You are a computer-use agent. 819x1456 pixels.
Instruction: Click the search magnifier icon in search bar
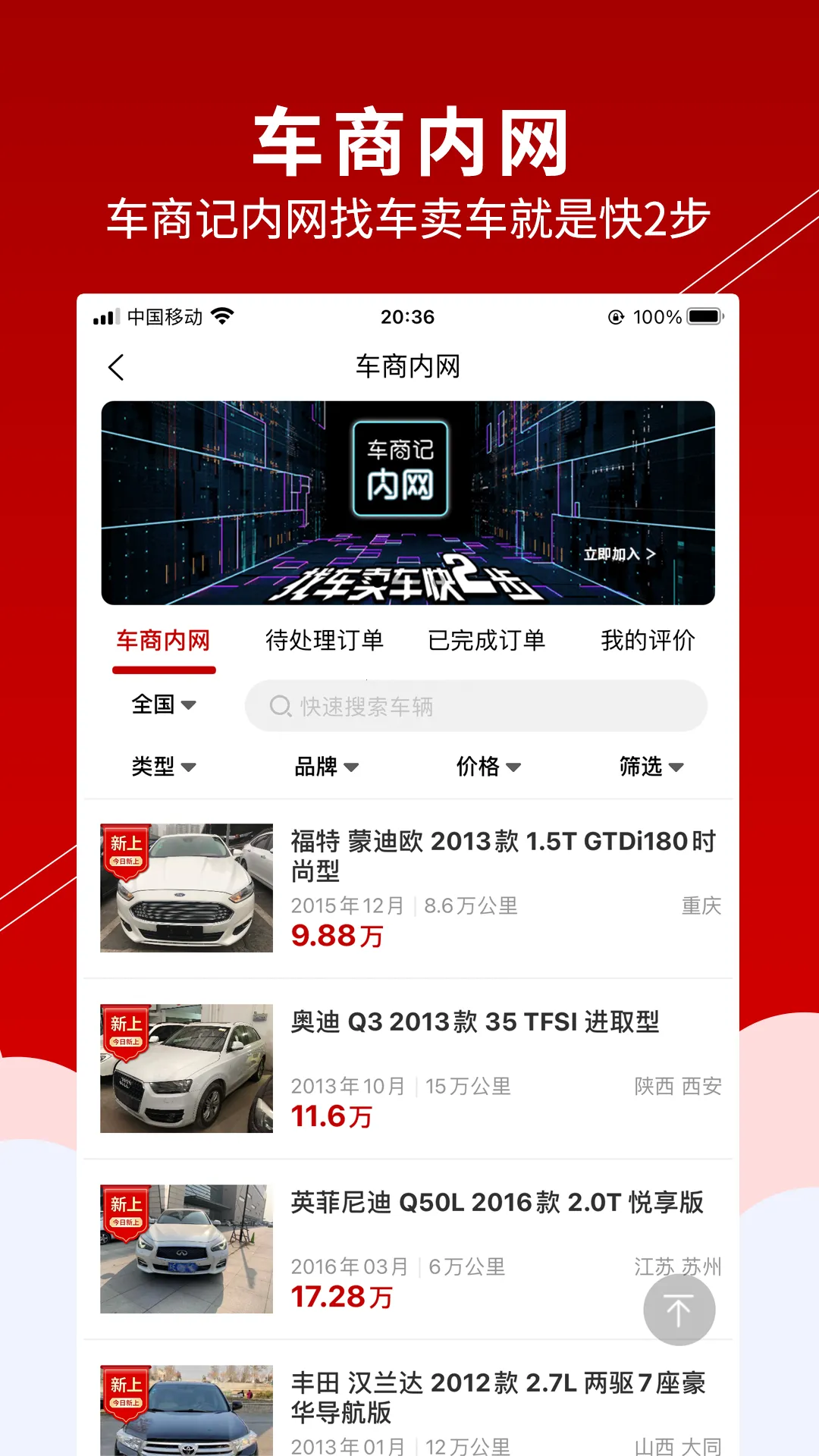[x=281, y=706]
